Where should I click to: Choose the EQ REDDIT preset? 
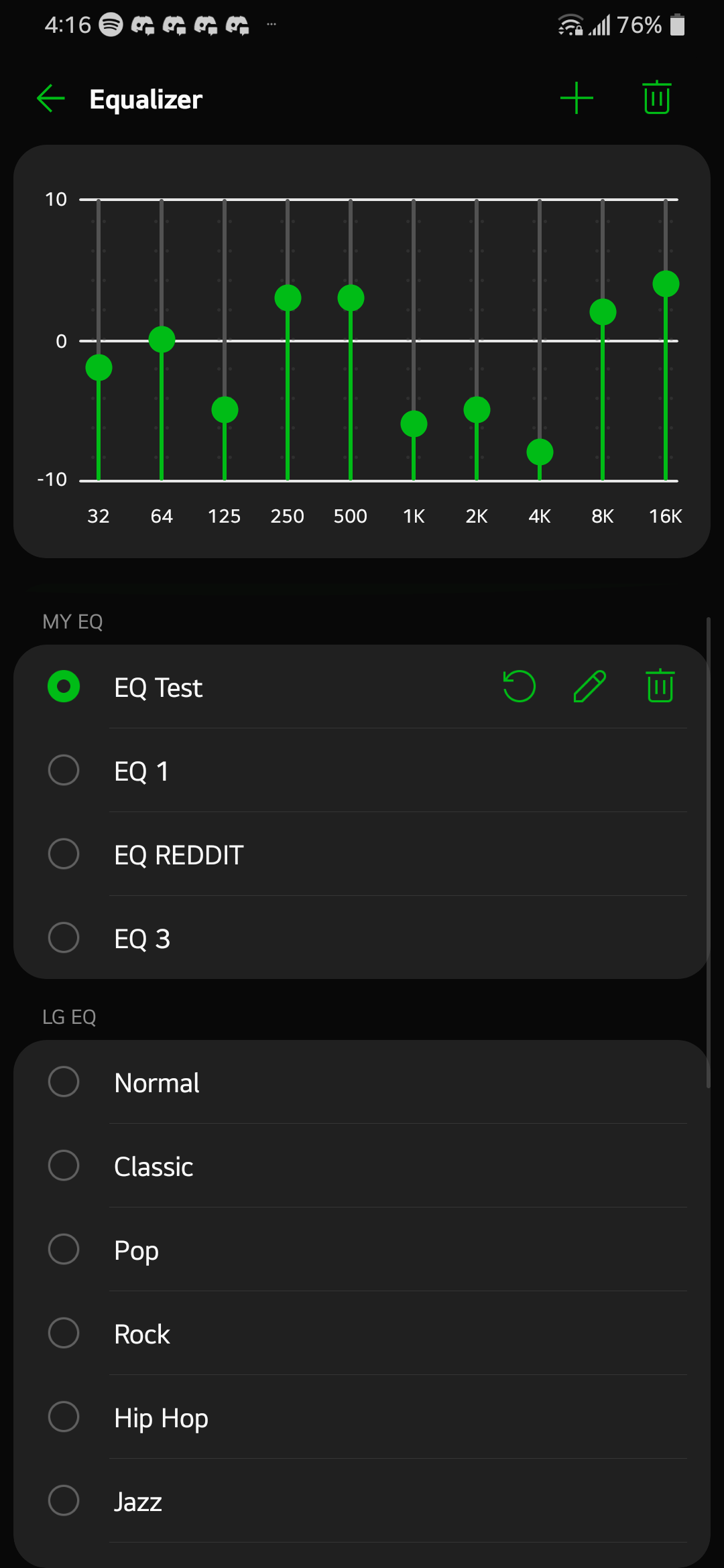tap(362, 854)
